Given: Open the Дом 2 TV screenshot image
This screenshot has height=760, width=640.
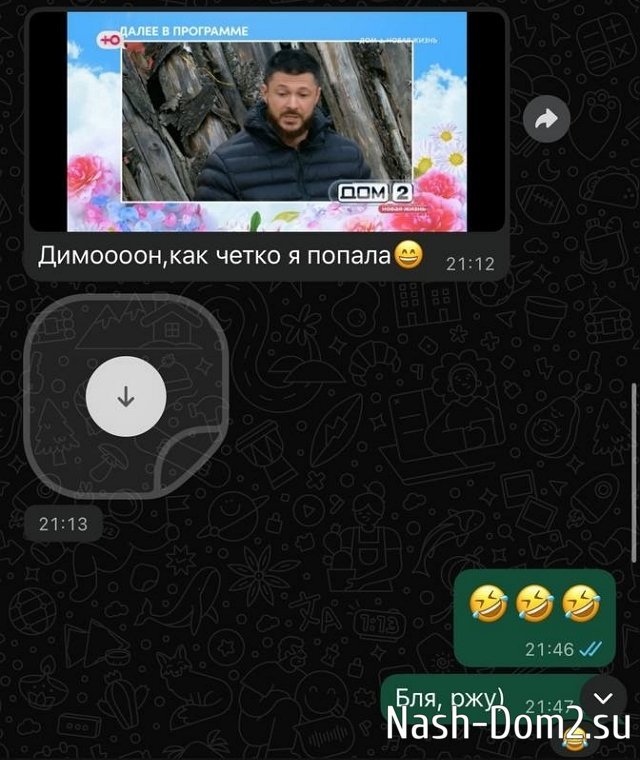Looking at the screenshot, I should pyautogui.click(x=267, y=120).
